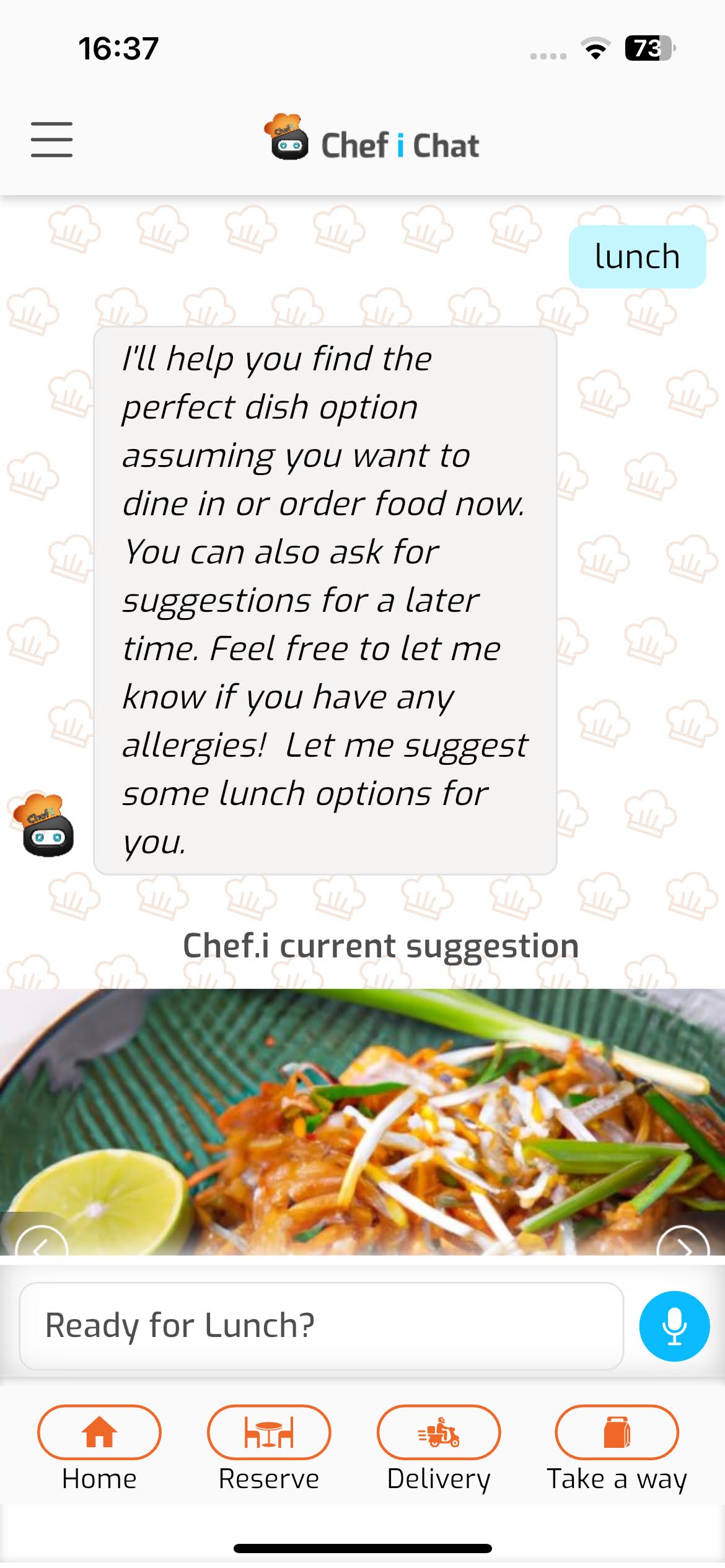Focus the Ready for Lunch message field
The image size is (725, 1568).
[321, 1326]
